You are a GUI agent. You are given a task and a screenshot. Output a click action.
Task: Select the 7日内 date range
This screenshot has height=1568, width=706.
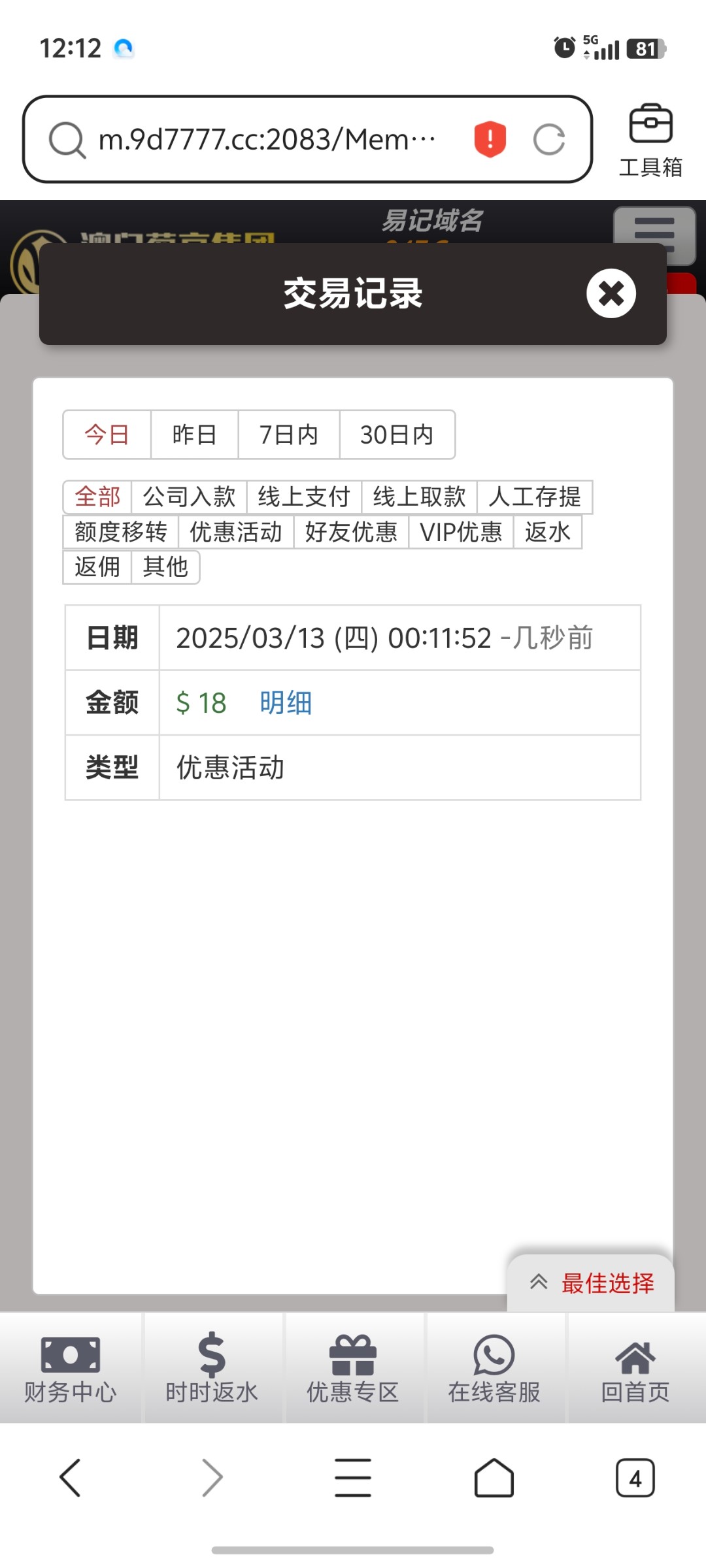click(x=288, y=434)
